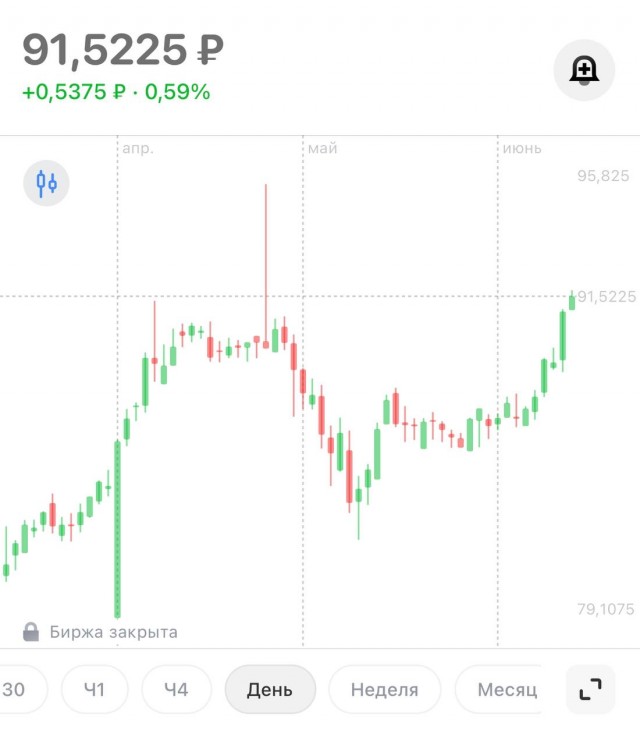This screenshot has height=745, width=640.
Task: Select the 30-minute interval chip
Action: [17, 689]
